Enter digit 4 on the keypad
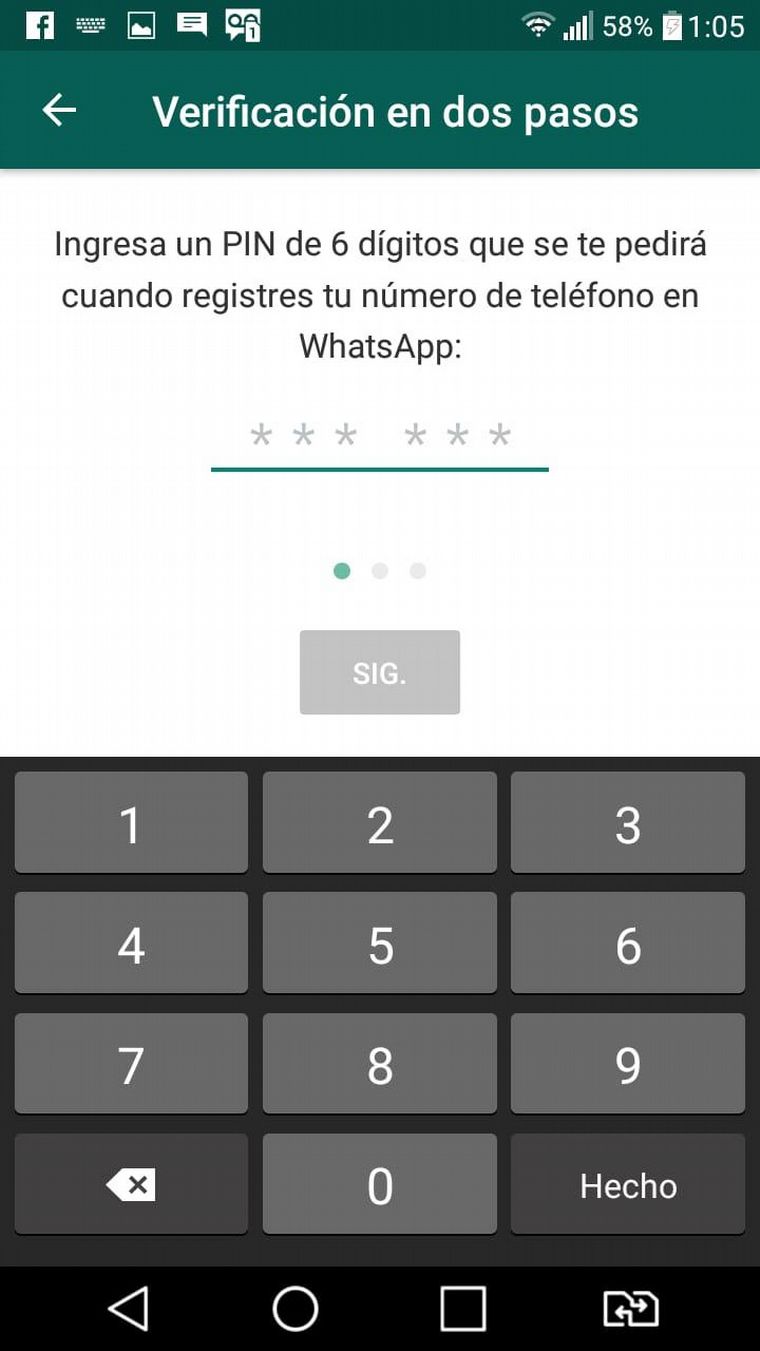Viewport: 760px width, 1351px height. click(x=131, y=945)
